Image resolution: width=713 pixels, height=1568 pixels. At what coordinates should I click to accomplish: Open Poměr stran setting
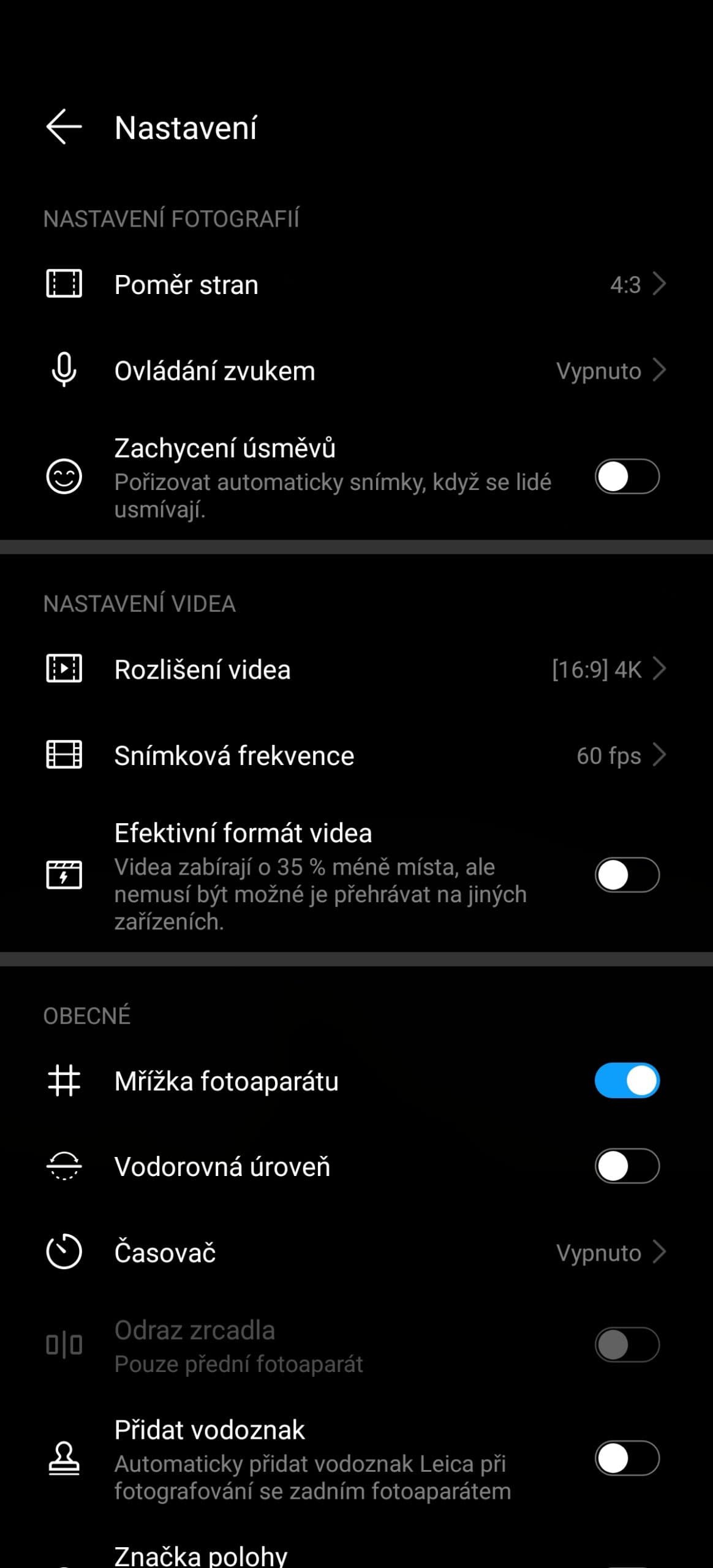click(x=355, y=285)
